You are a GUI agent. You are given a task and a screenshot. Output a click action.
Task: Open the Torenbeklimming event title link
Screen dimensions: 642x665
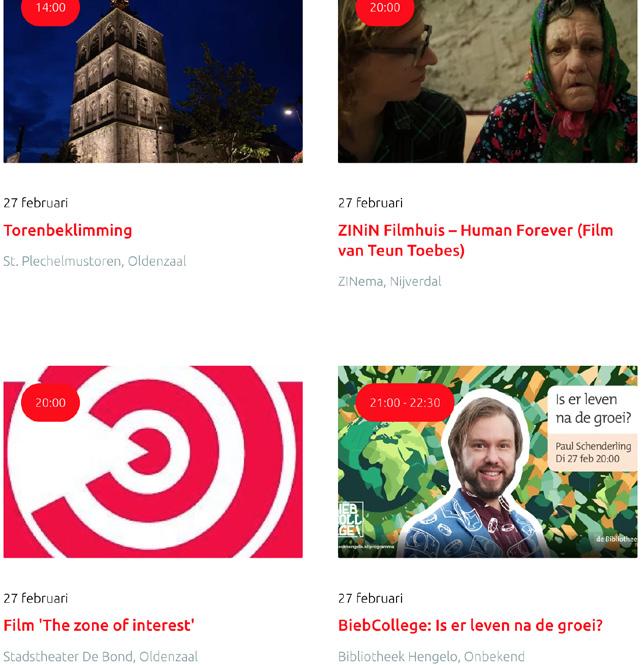tap(68, 230)
